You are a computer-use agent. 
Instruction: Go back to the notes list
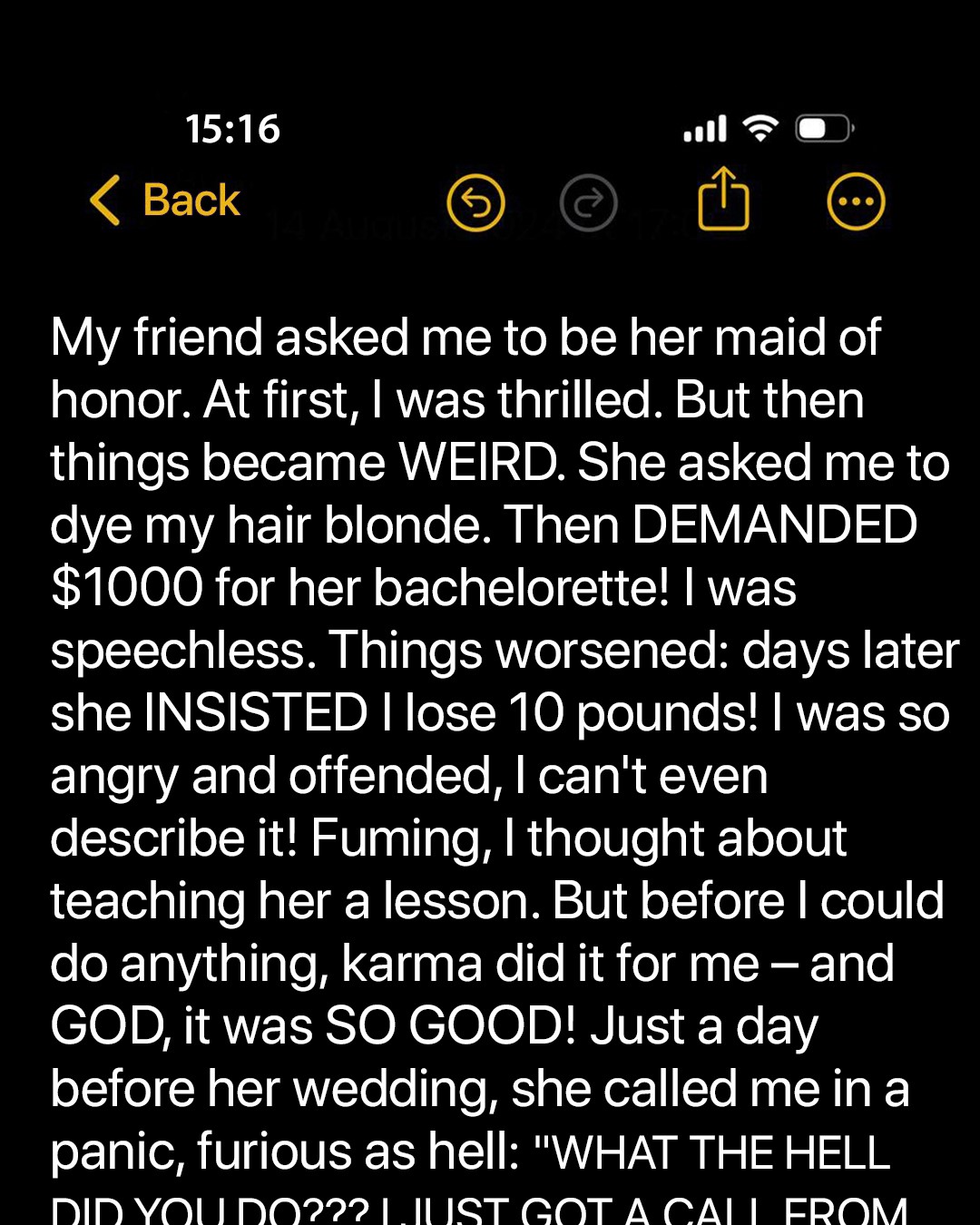[x=165, y=201]
